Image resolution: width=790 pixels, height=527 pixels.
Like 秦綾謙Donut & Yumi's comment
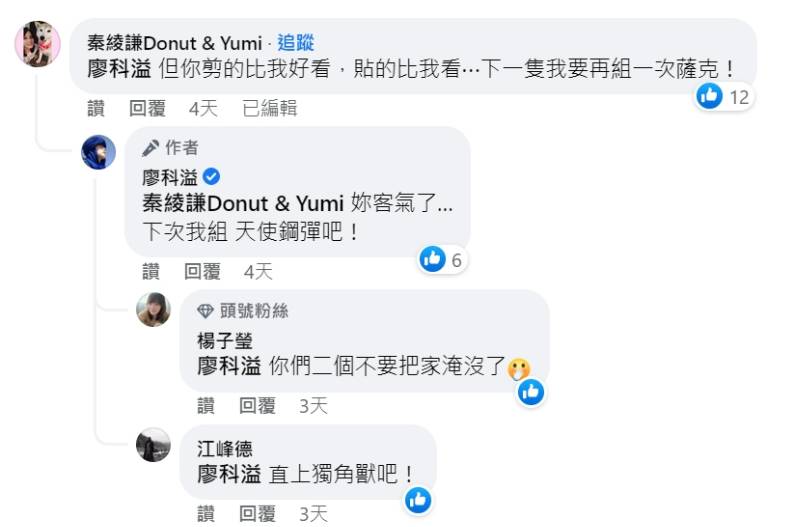95,108
